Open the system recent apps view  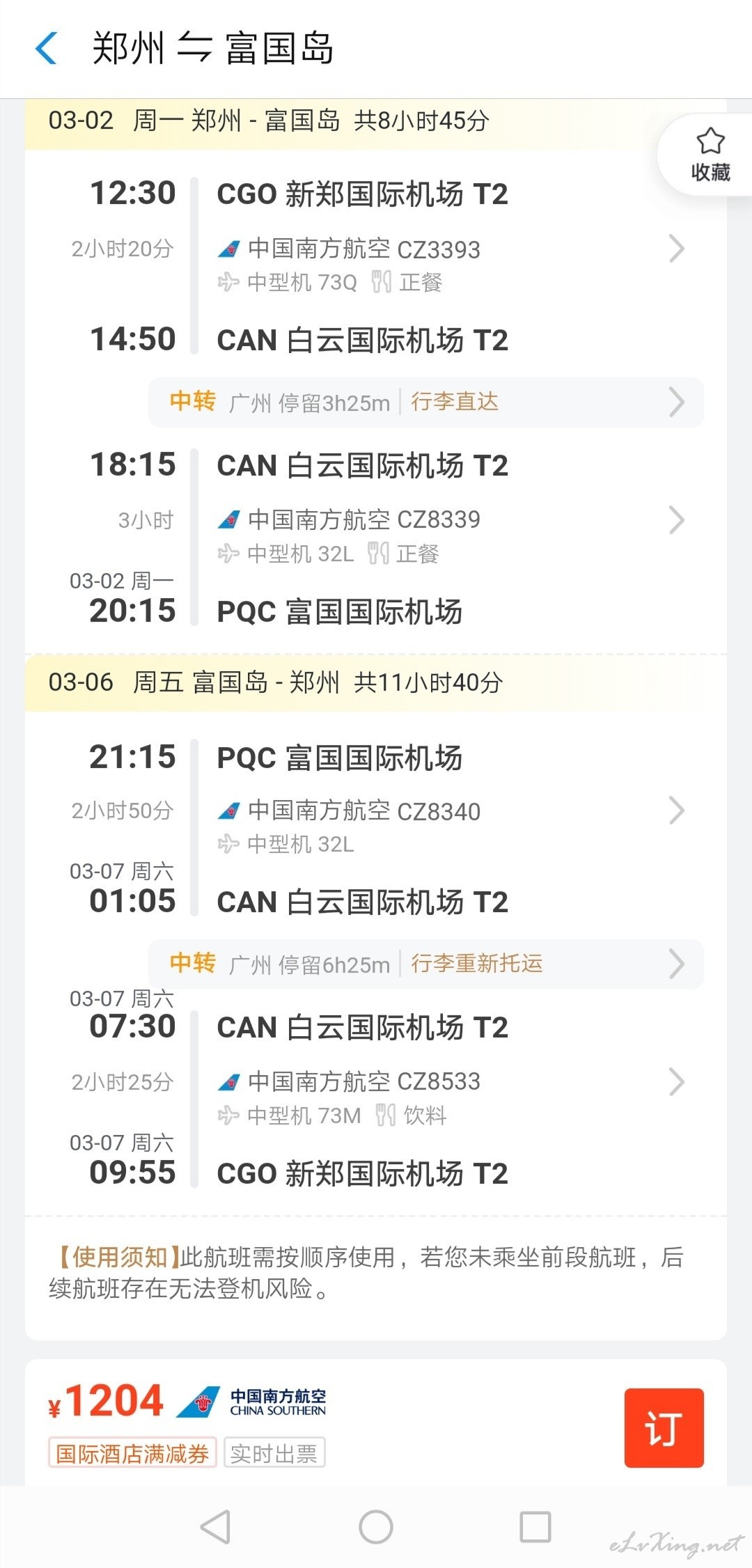(x=535, y=1528)
